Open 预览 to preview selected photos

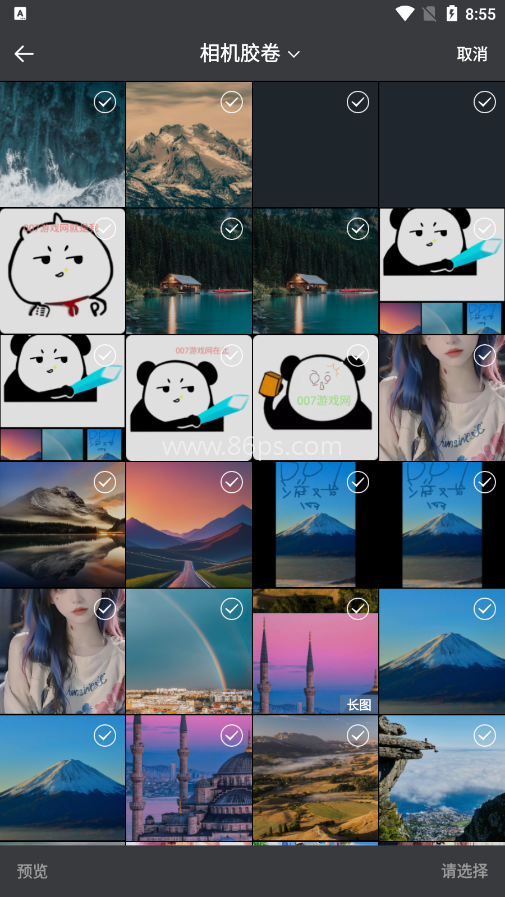point(33,871)
